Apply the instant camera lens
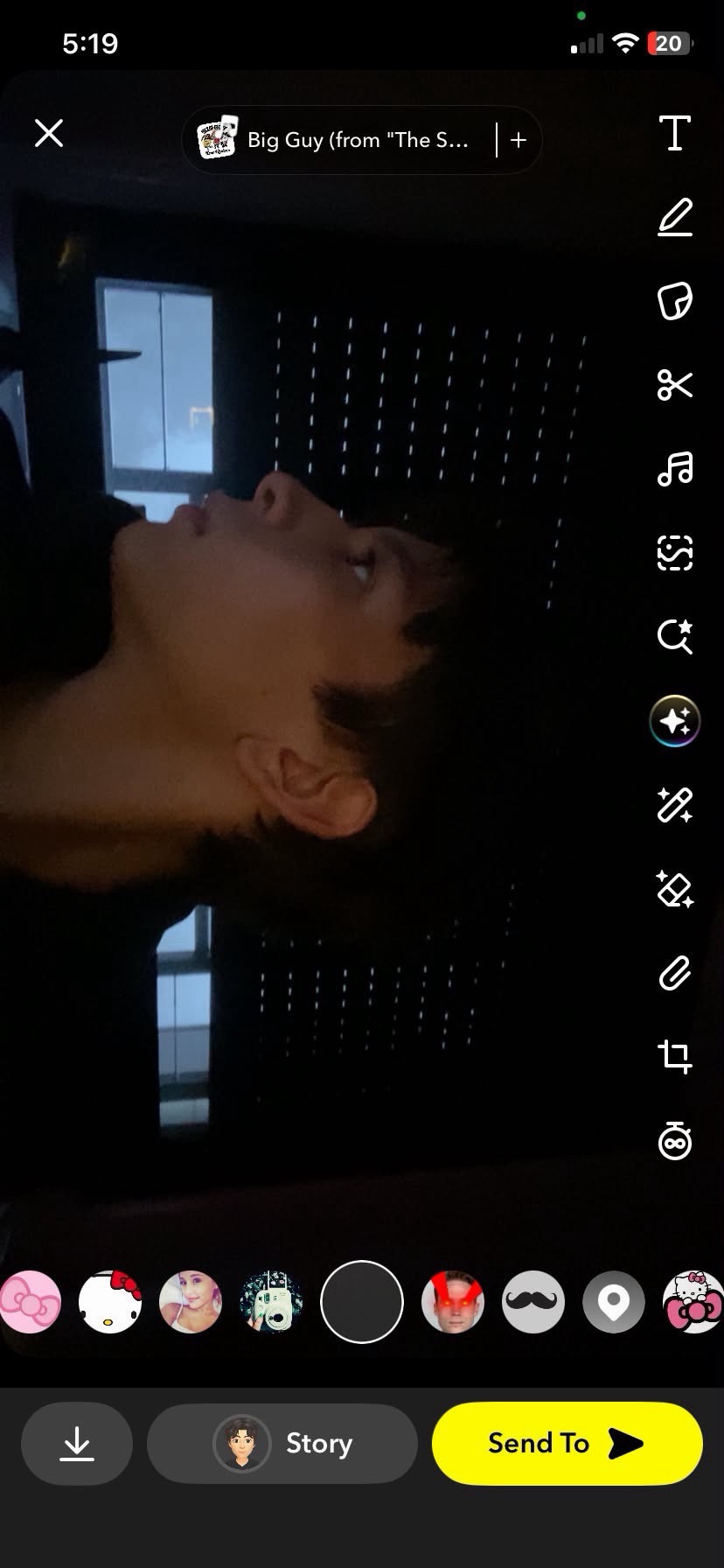This screenshot has height=1568, width=724. (x=271, y=1302)
